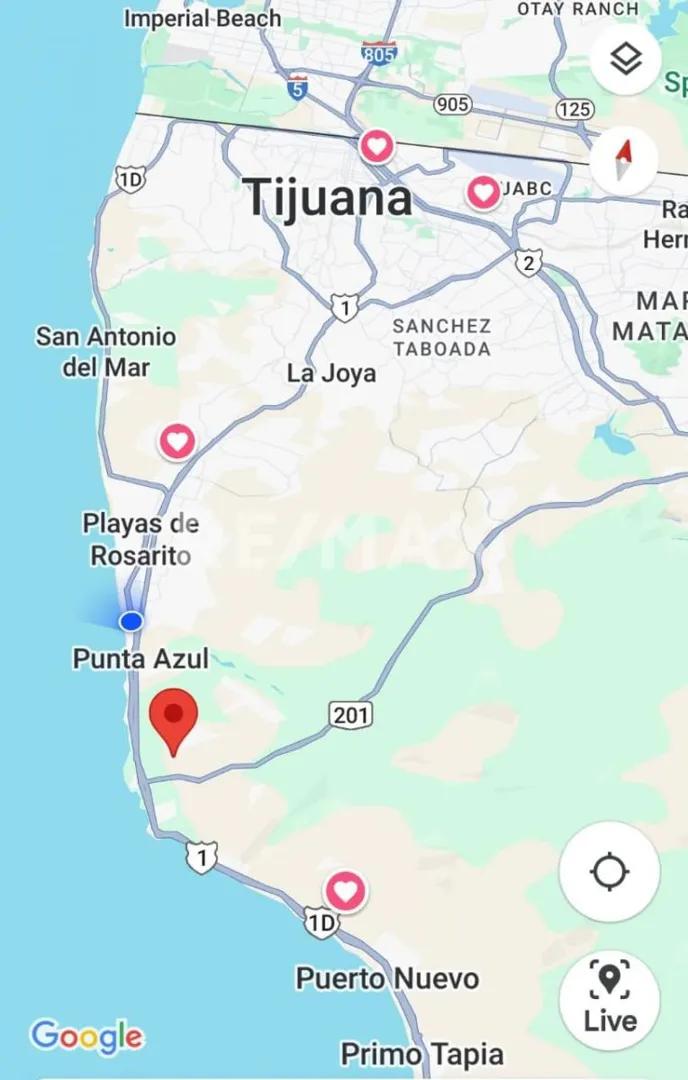Tap the compass to reset north

coord(624,160)
